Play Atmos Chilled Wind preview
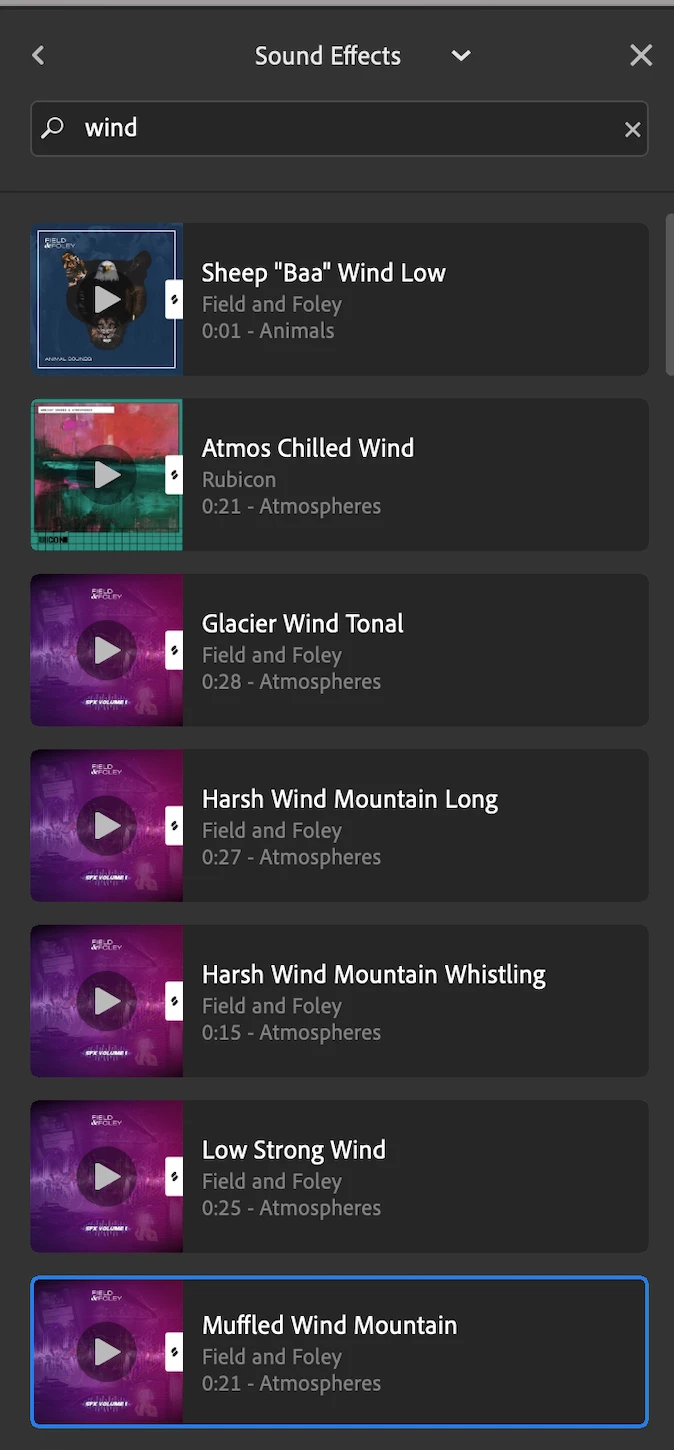674x1450 pixels. (107, 475)
